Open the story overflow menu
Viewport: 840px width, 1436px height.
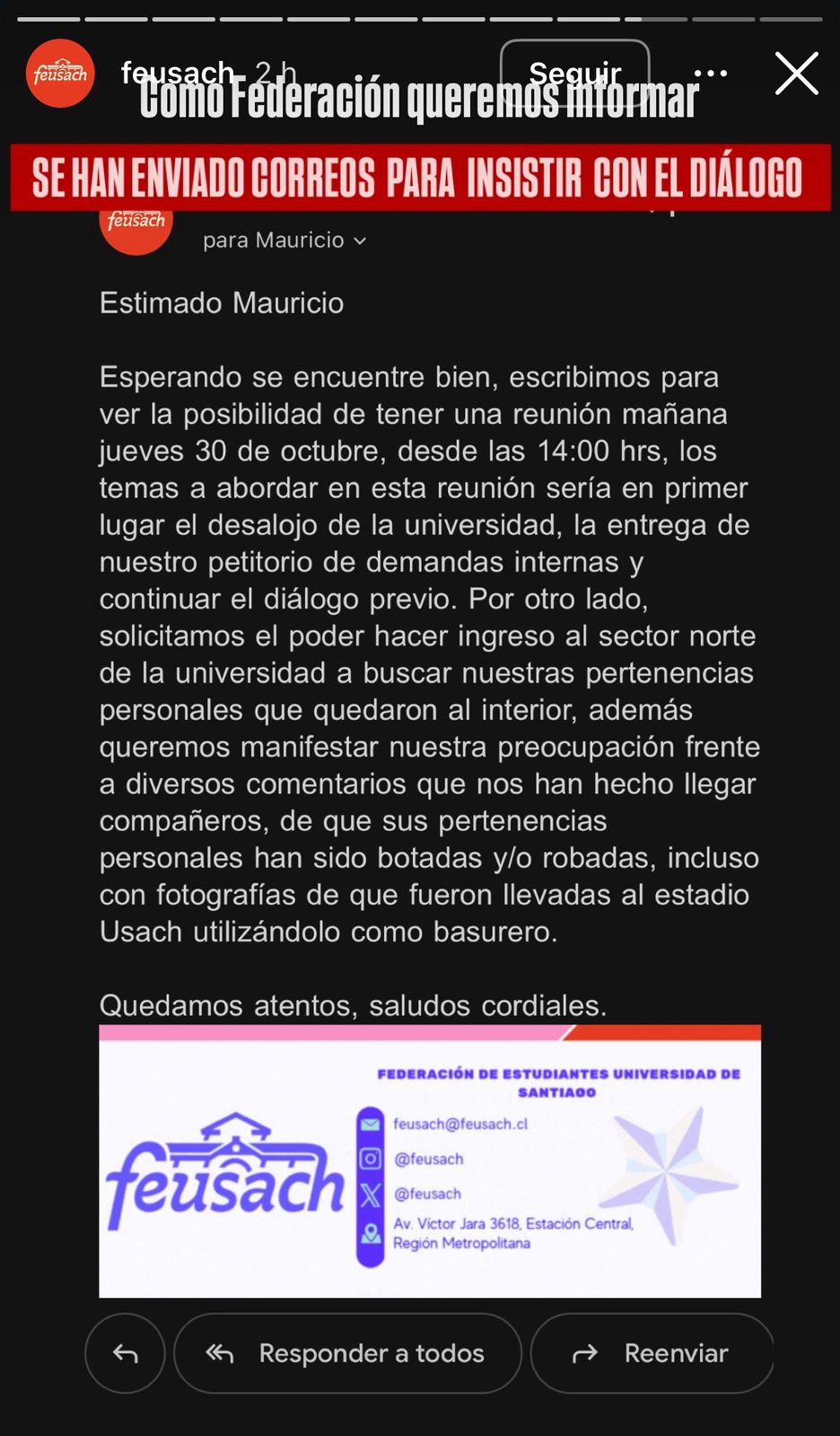[711, 74]
